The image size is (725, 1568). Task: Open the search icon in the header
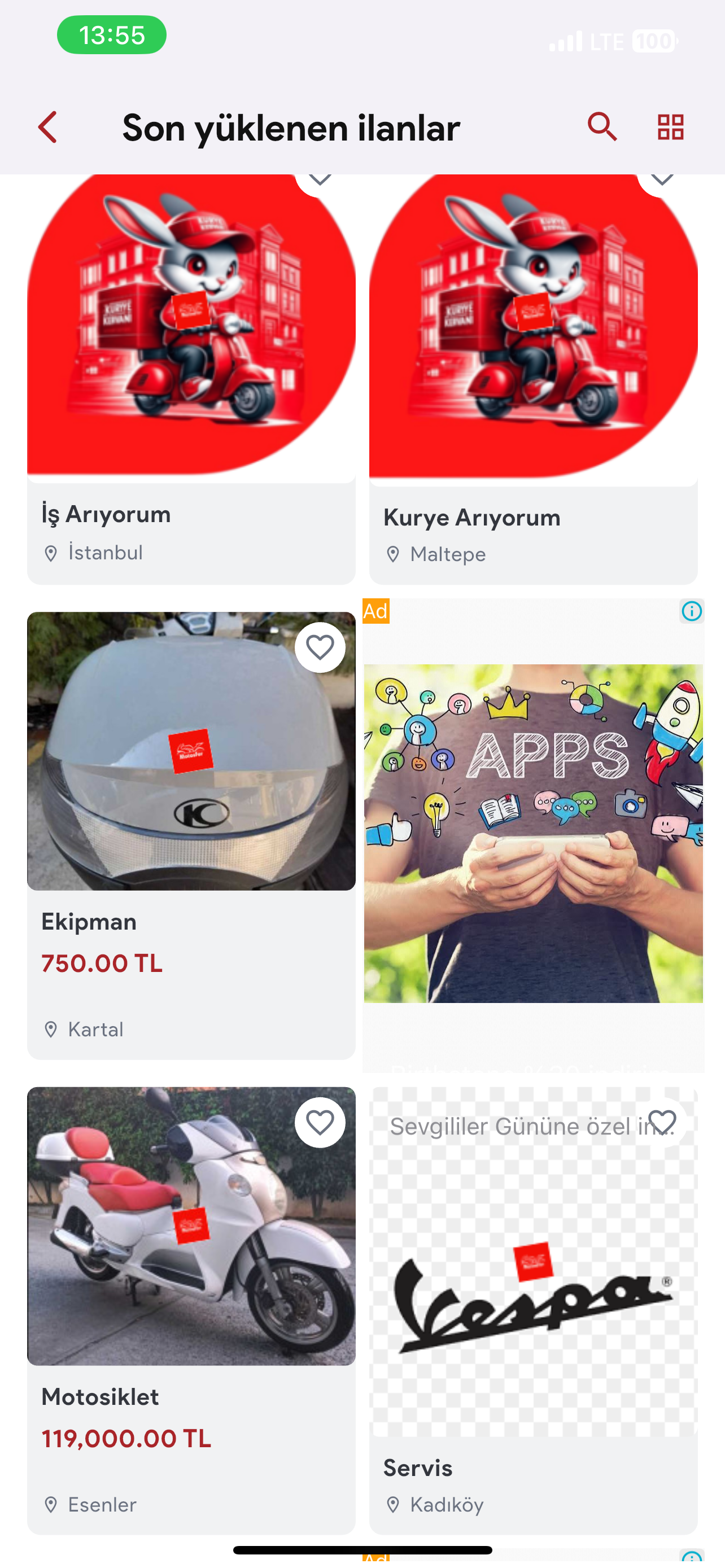click(601, 127)
